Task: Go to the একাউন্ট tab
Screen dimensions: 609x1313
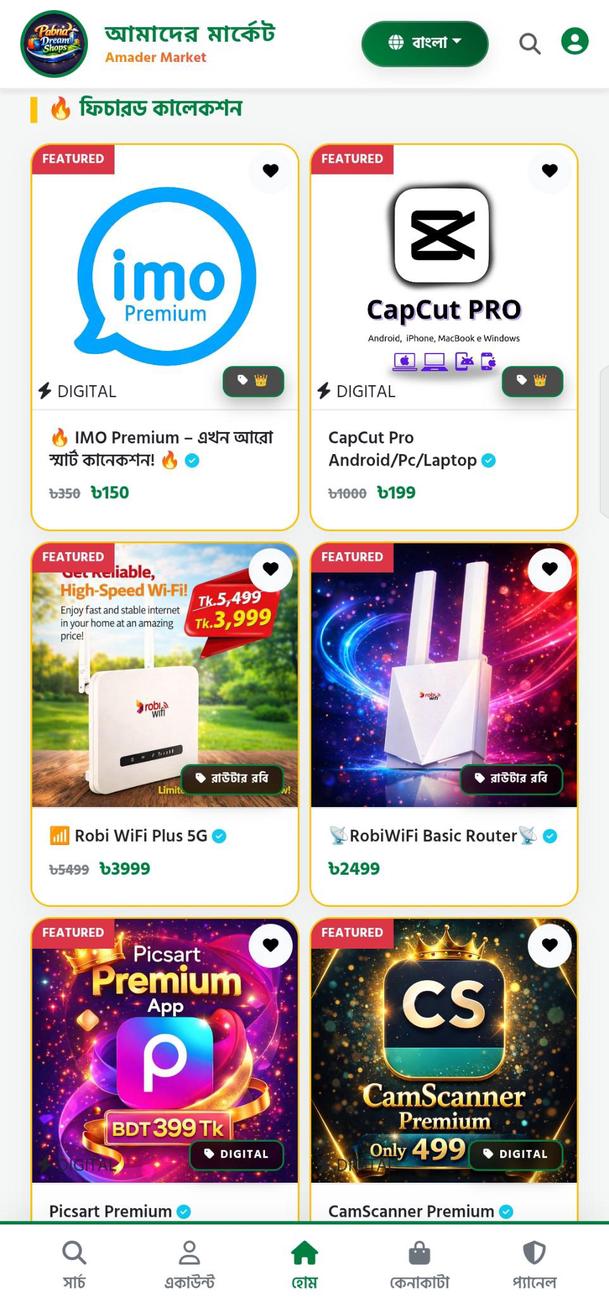Action: pyautogui.click(x=189, y=1266)
